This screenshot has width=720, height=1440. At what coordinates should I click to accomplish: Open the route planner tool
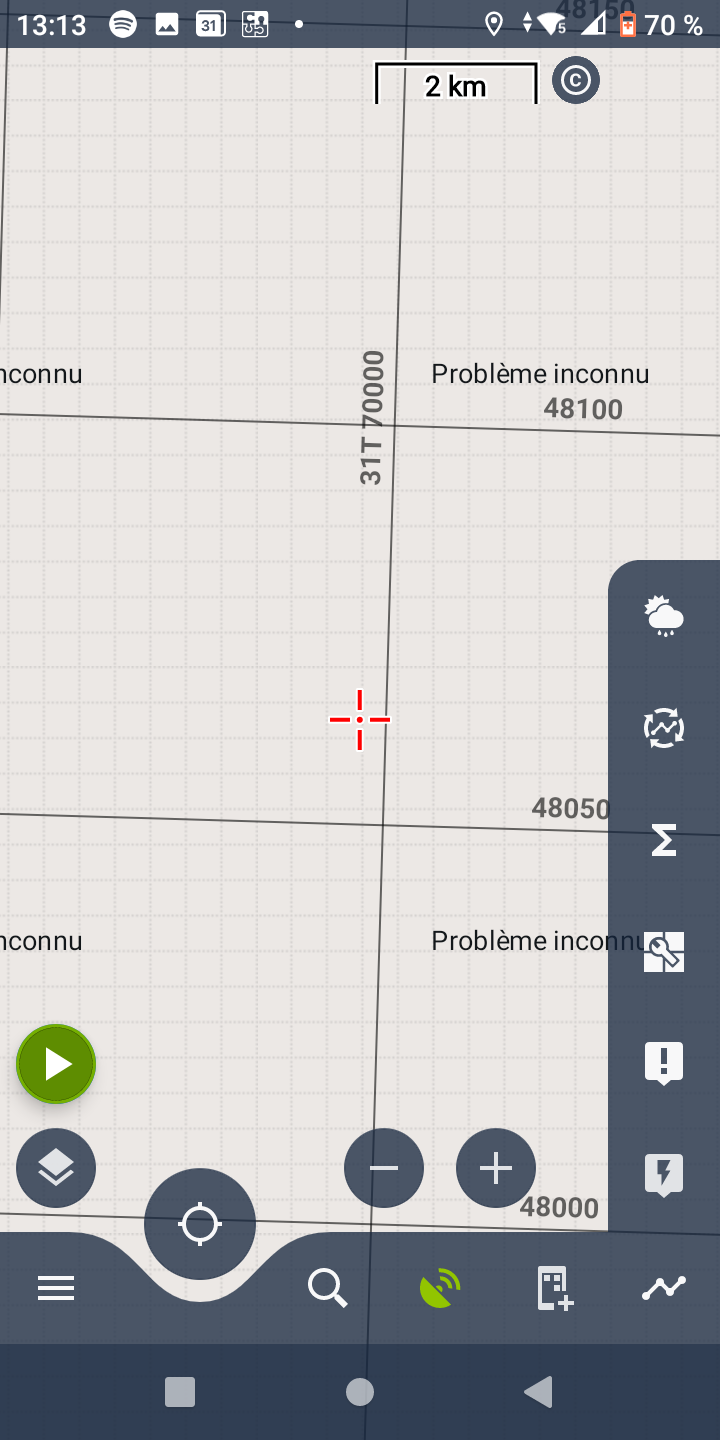point(664,1289)
